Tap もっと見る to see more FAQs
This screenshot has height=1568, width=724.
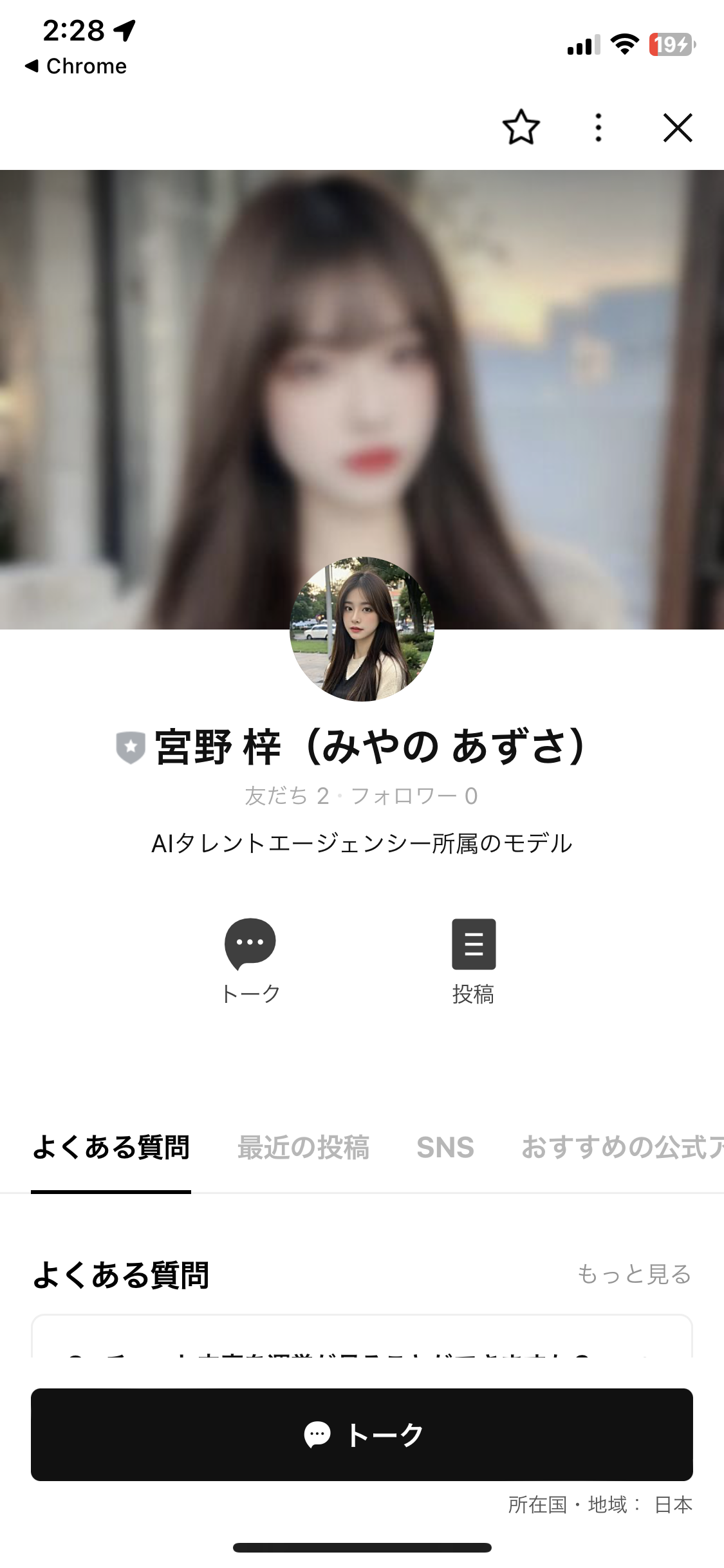(x=634, y=1274)
